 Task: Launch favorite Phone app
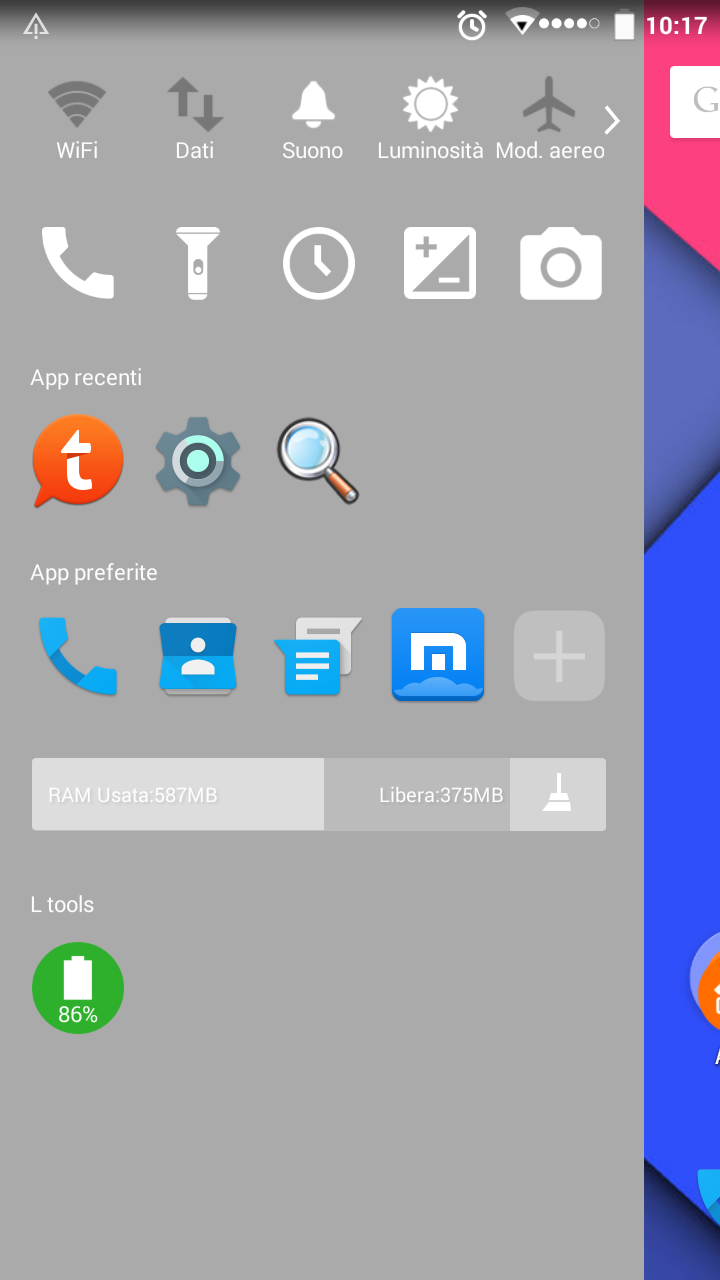78,655
